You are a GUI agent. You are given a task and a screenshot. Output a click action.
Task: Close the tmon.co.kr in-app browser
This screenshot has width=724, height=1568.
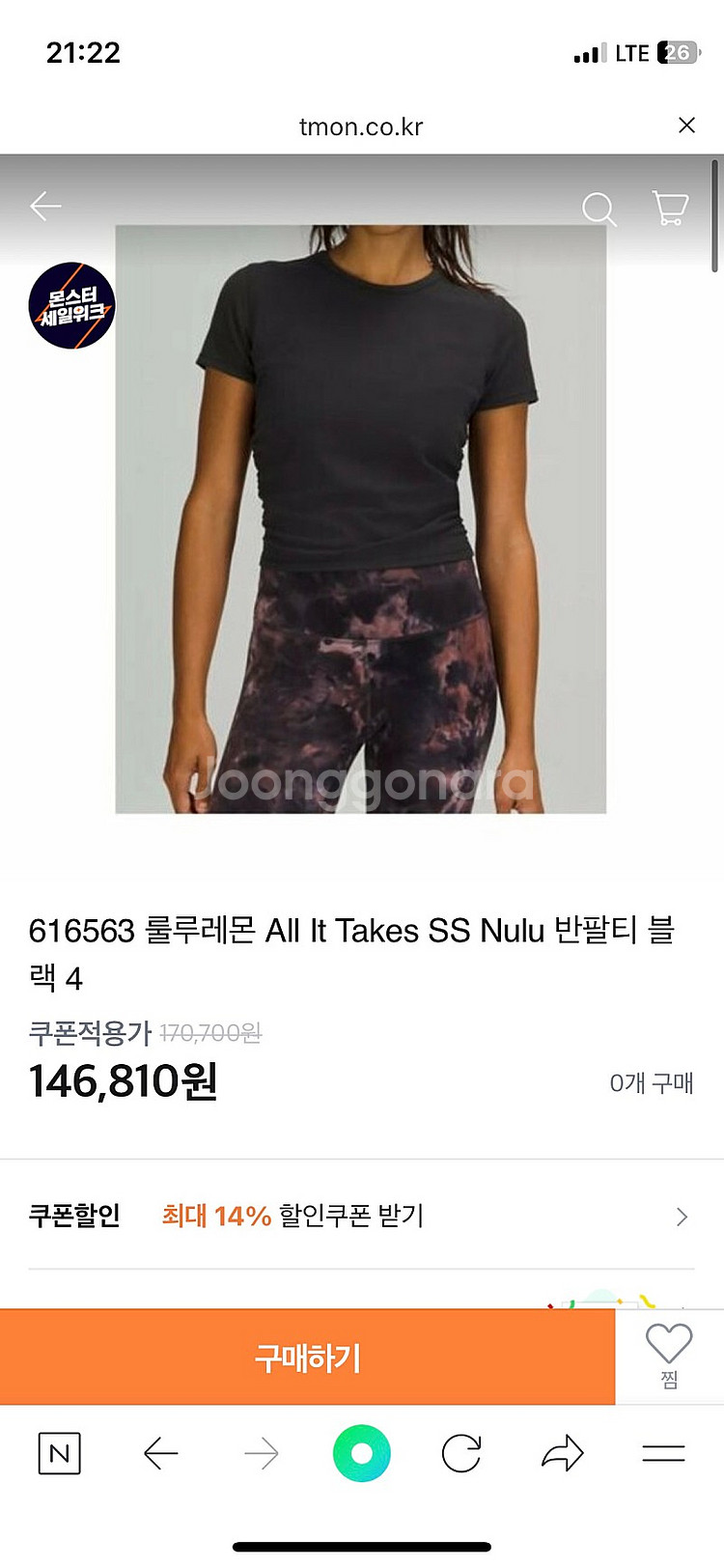686,126
